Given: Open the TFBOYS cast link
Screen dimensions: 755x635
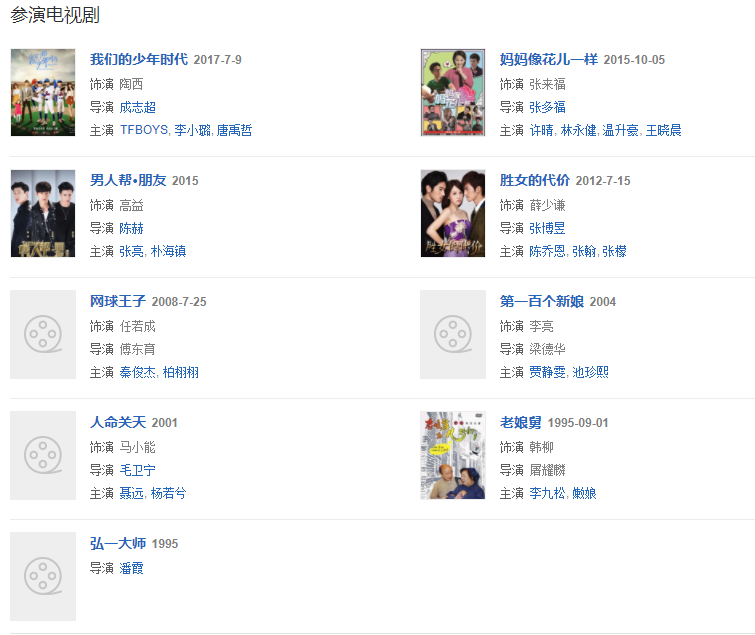Looking at the screenshot, I should [x=144, y=130].
